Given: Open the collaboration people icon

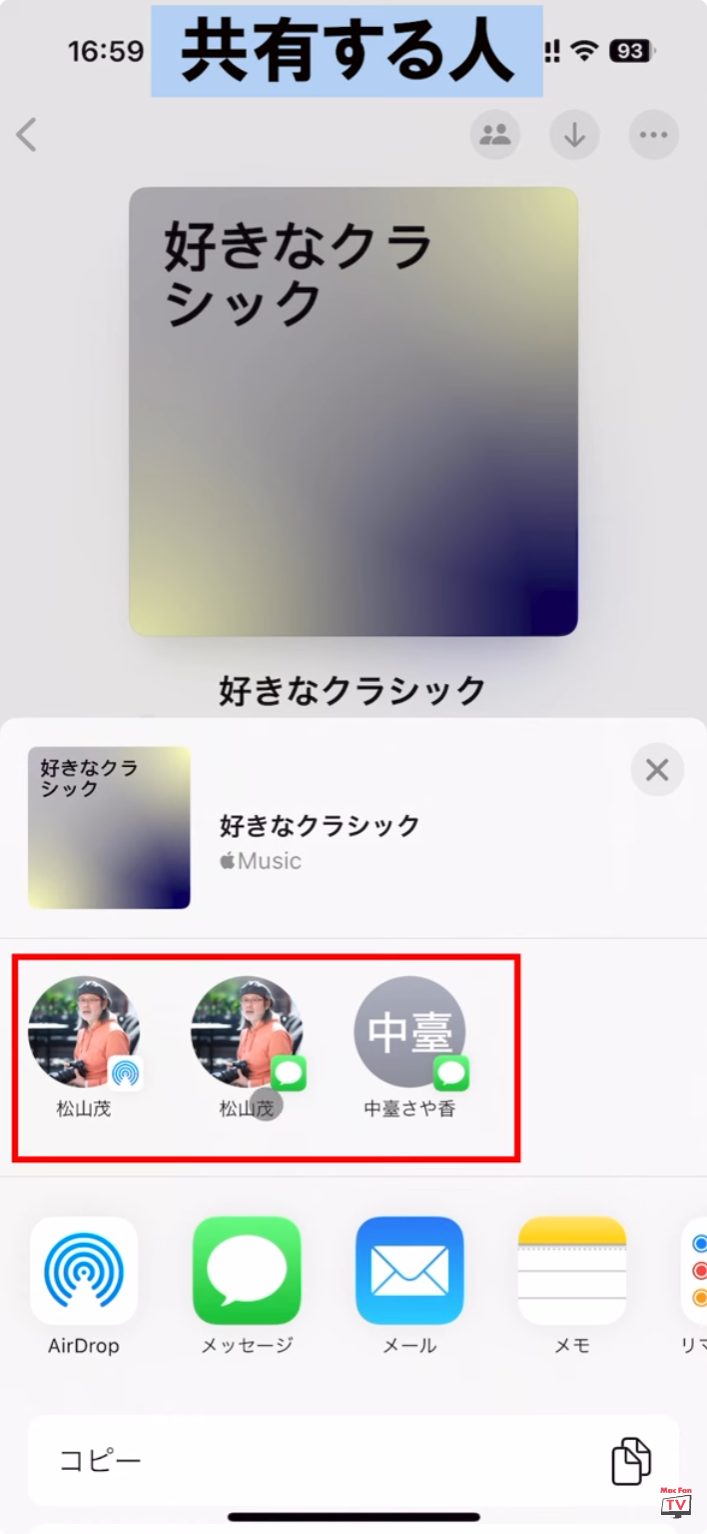Looking at the screenshot, I should click(495, 135).
